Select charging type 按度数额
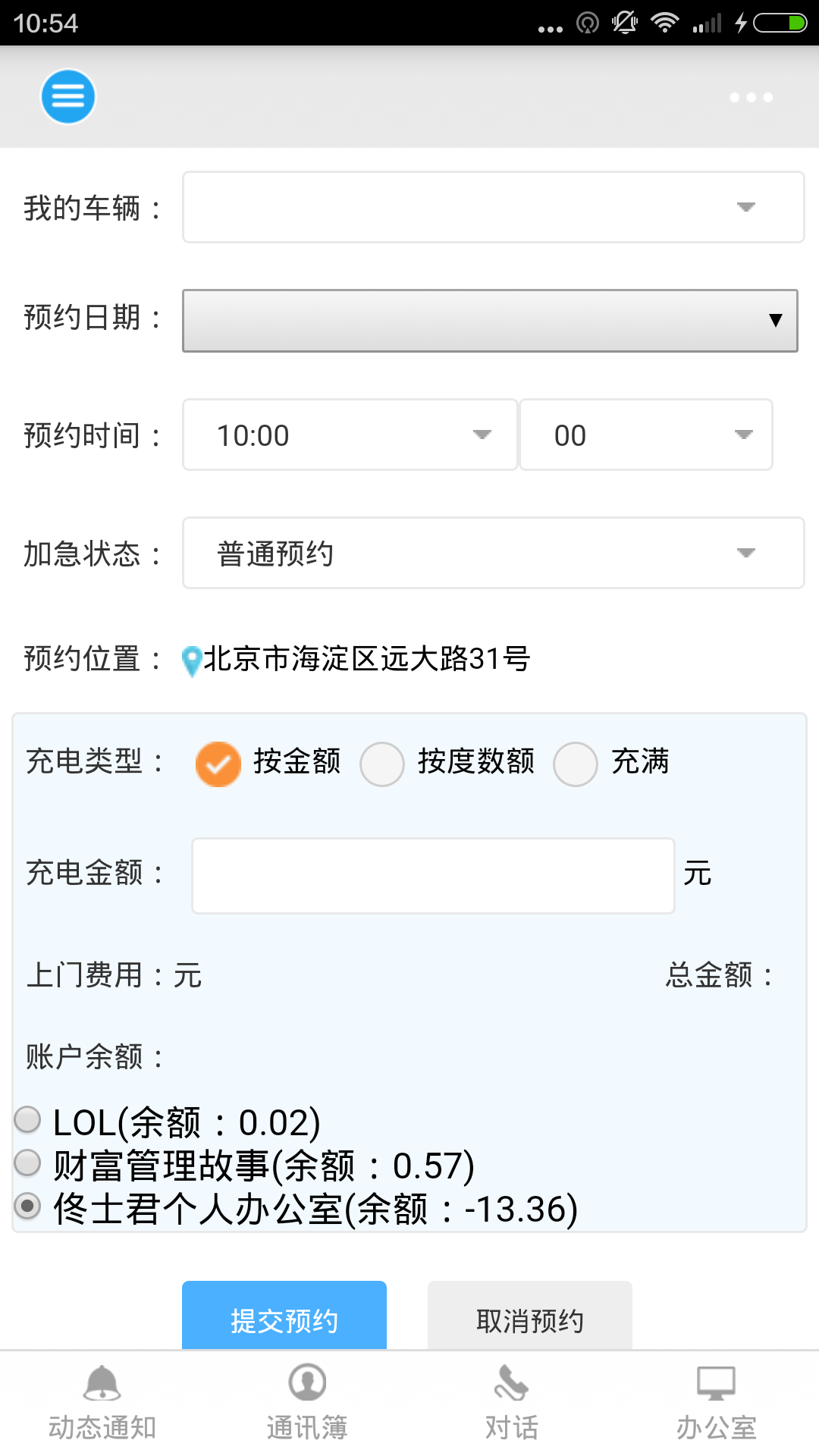The width and height of the screenshot is (819, 1456). [382, 764]
